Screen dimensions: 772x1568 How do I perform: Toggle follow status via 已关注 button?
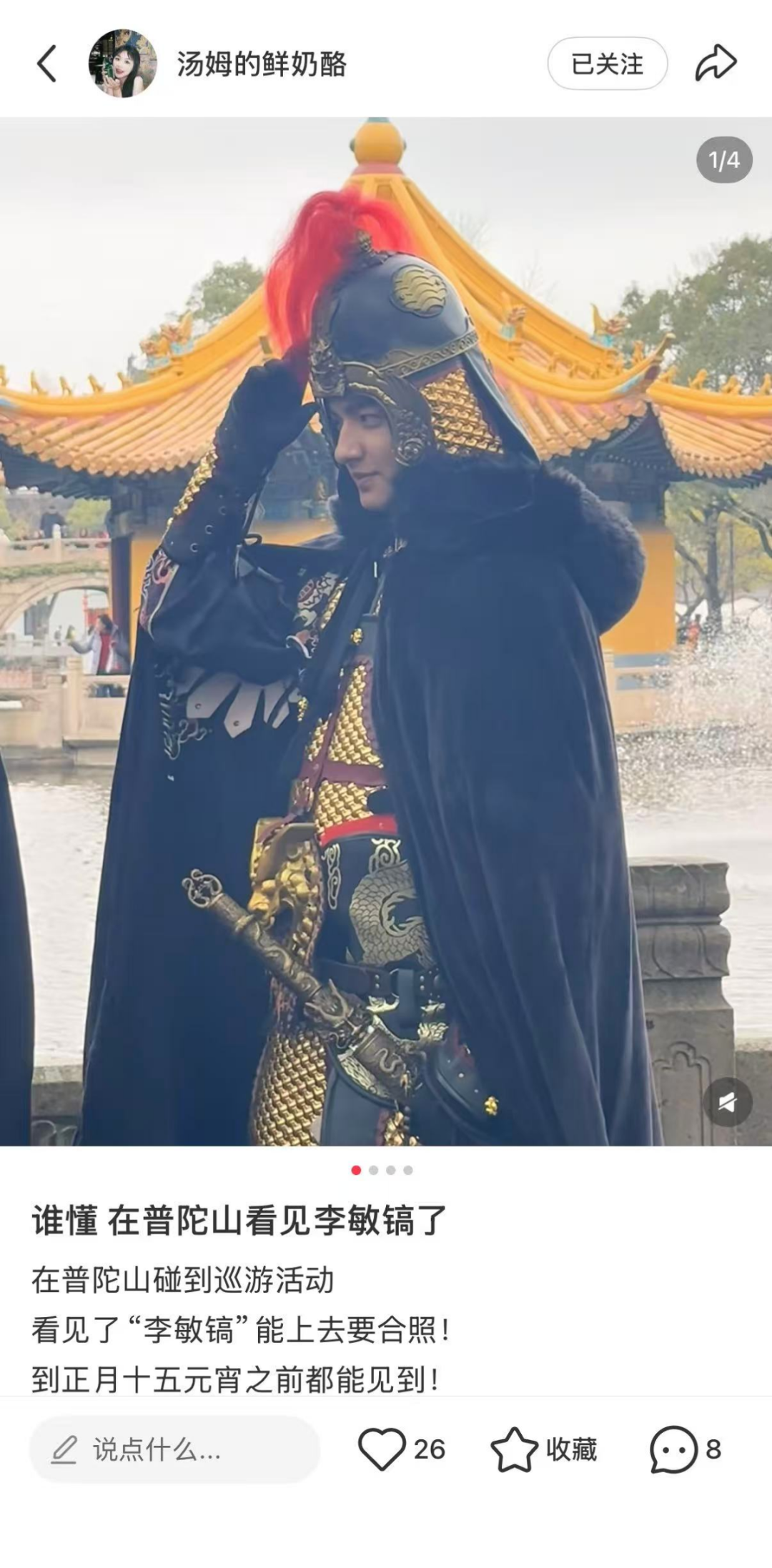point(606,63)
